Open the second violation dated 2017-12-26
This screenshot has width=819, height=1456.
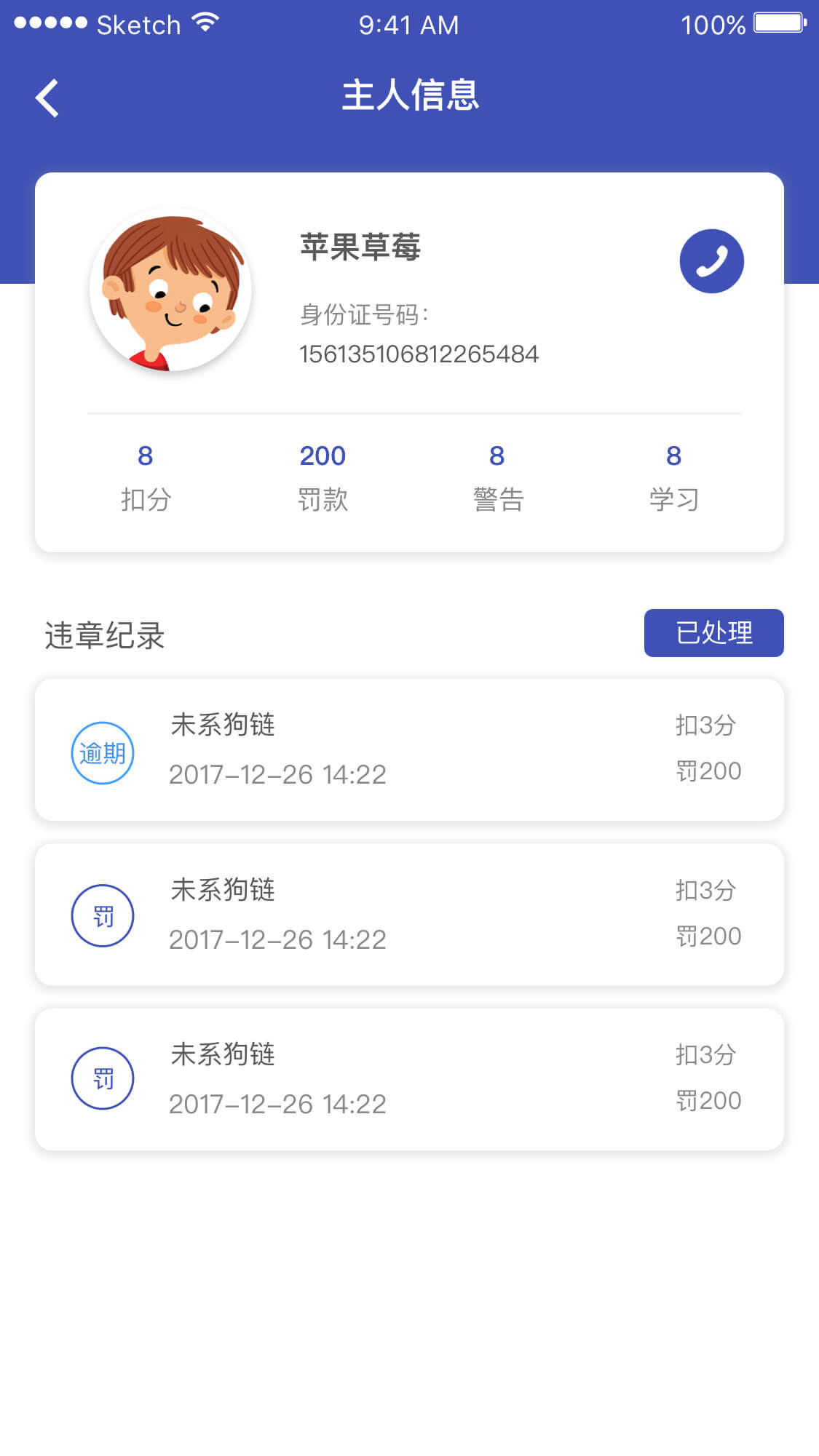click(409, 915)
